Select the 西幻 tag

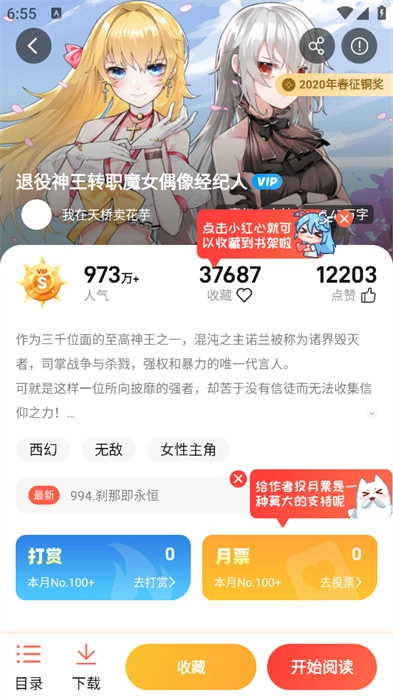coord(43,449)
